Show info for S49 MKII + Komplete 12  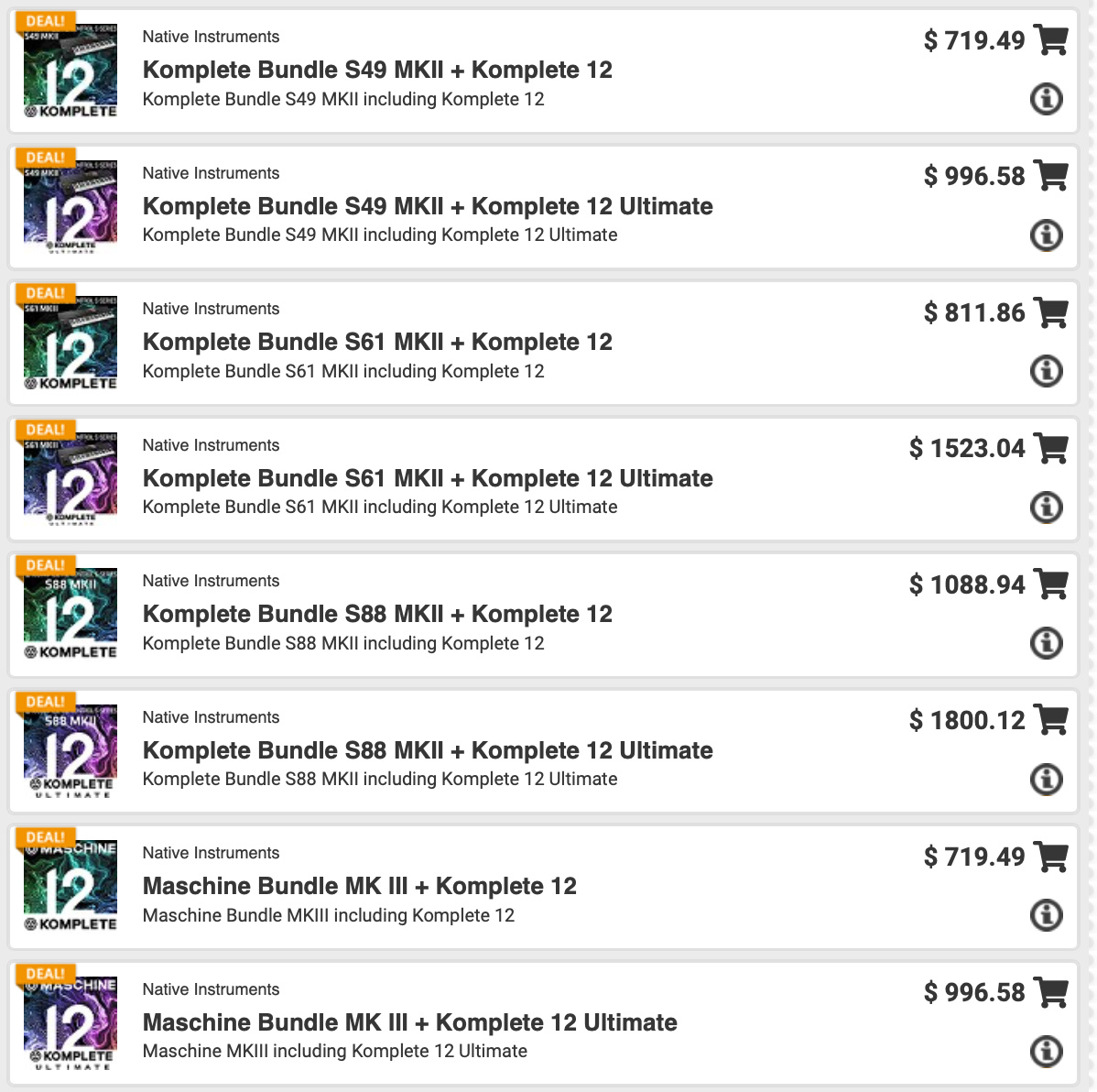click(1047, 99)
